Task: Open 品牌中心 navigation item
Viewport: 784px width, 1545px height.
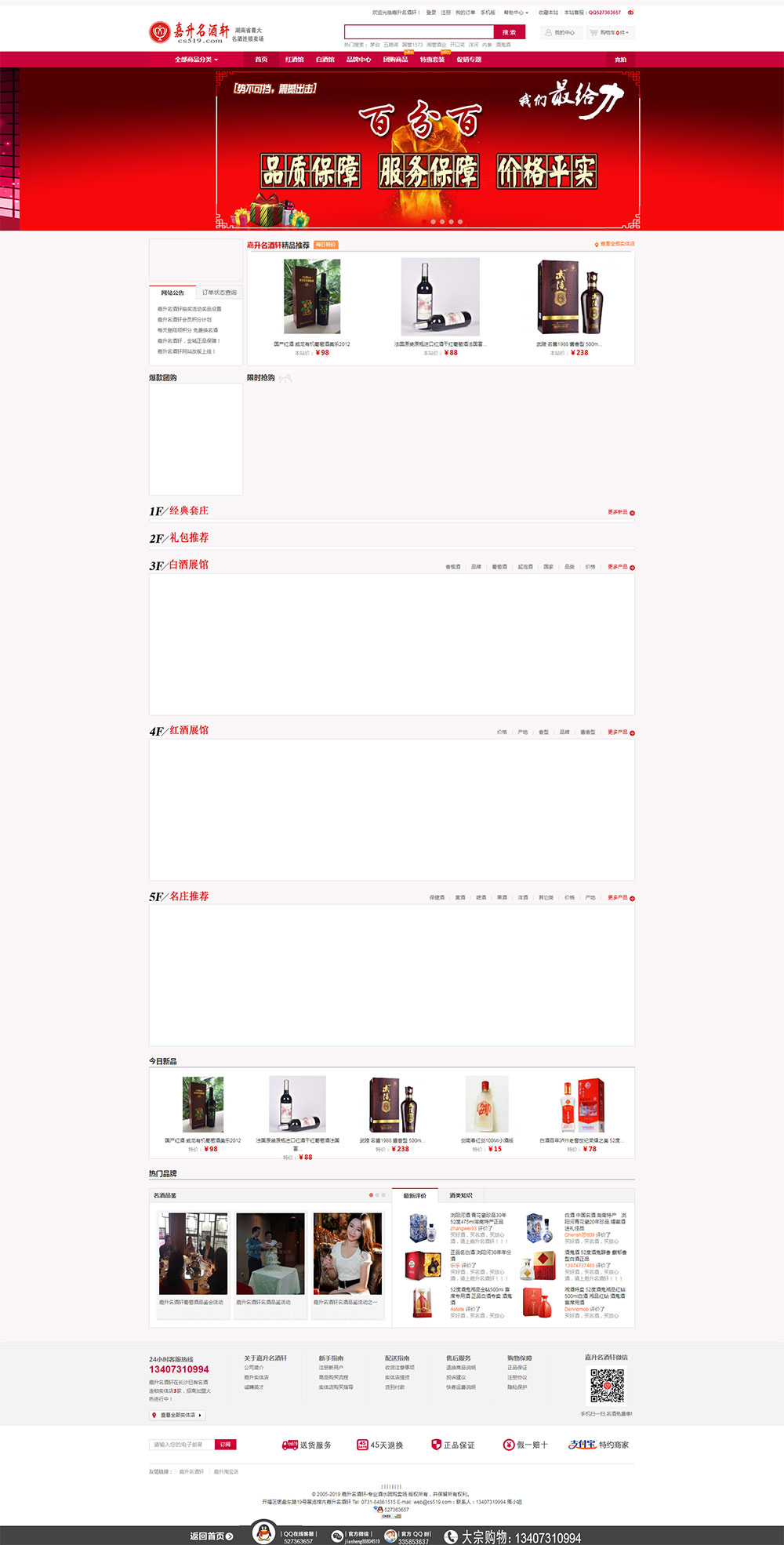Action: click(x=358, y=60)
